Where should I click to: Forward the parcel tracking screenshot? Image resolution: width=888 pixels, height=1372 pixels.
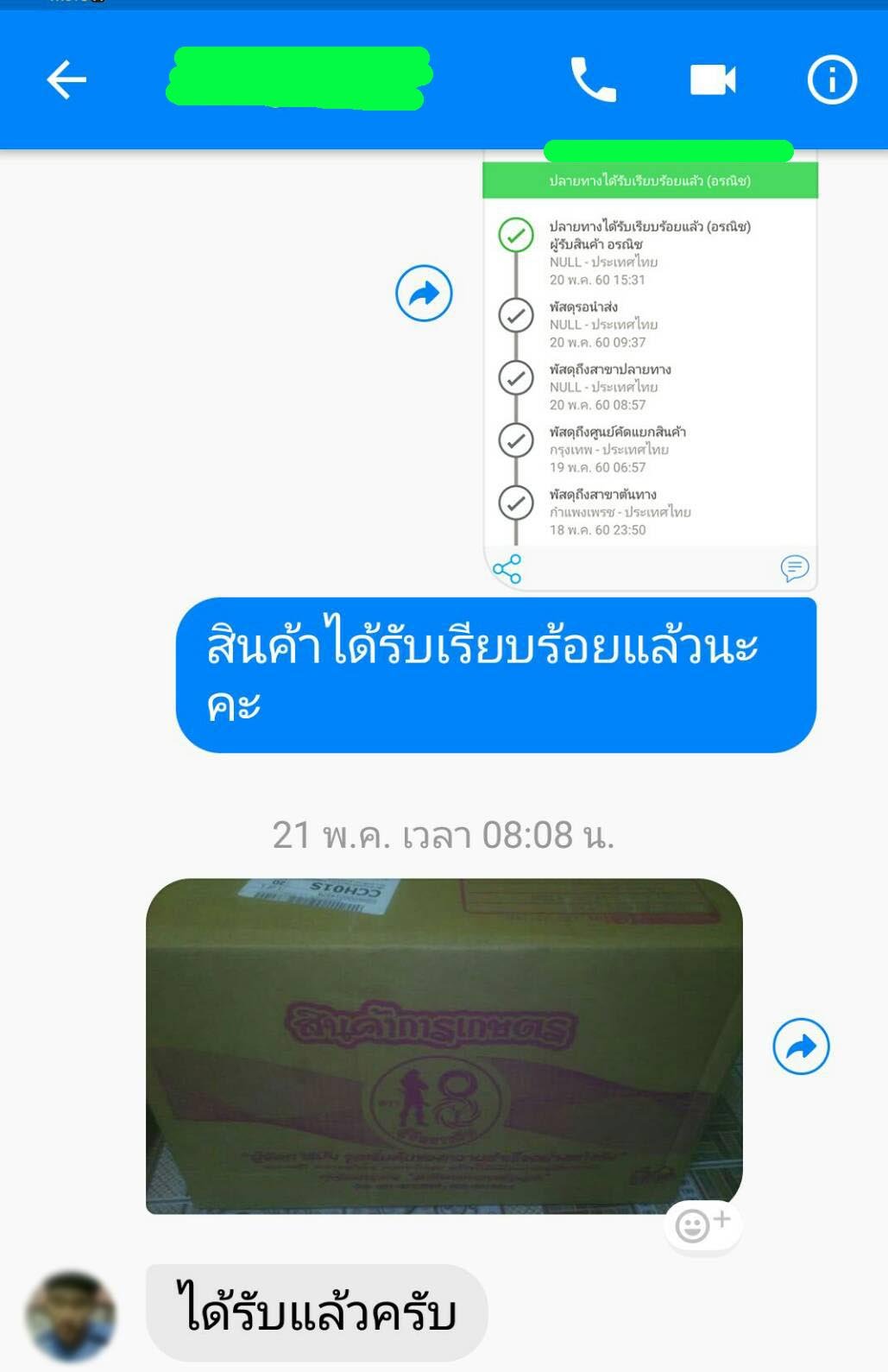(424, 294)
